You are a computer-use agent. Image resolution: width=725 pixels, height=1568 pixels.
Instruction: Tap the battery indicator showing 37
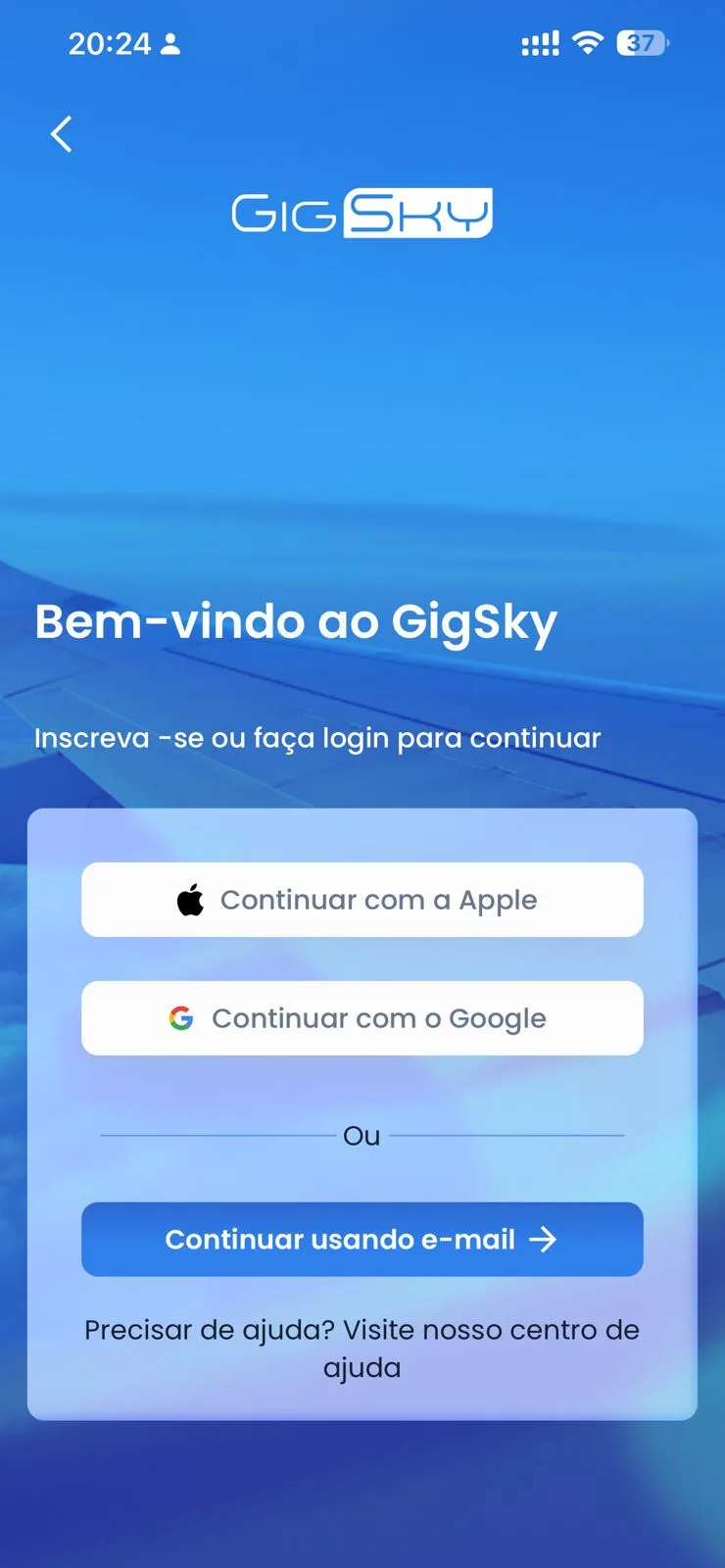[x=642, y=42]
